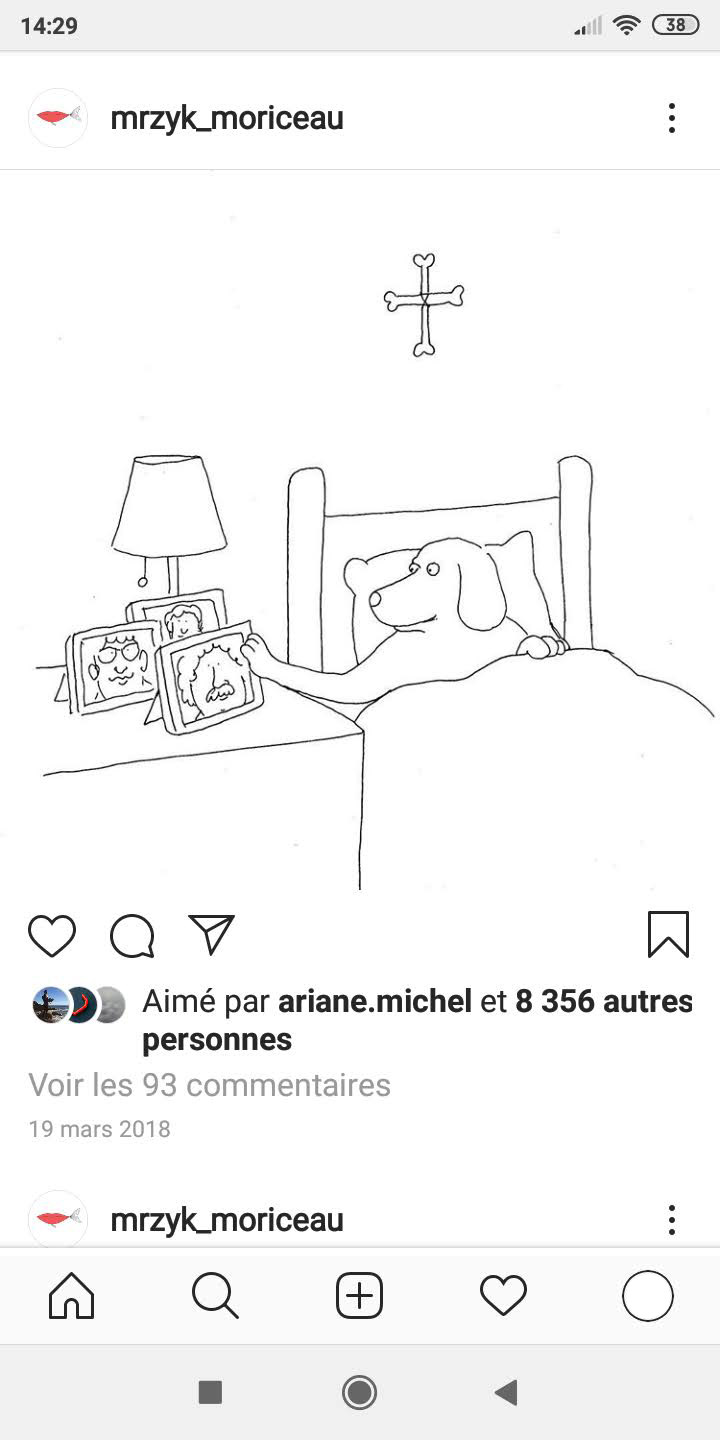Open mrzyk_moriceau profile from the first post header

[x=226, y=118]
